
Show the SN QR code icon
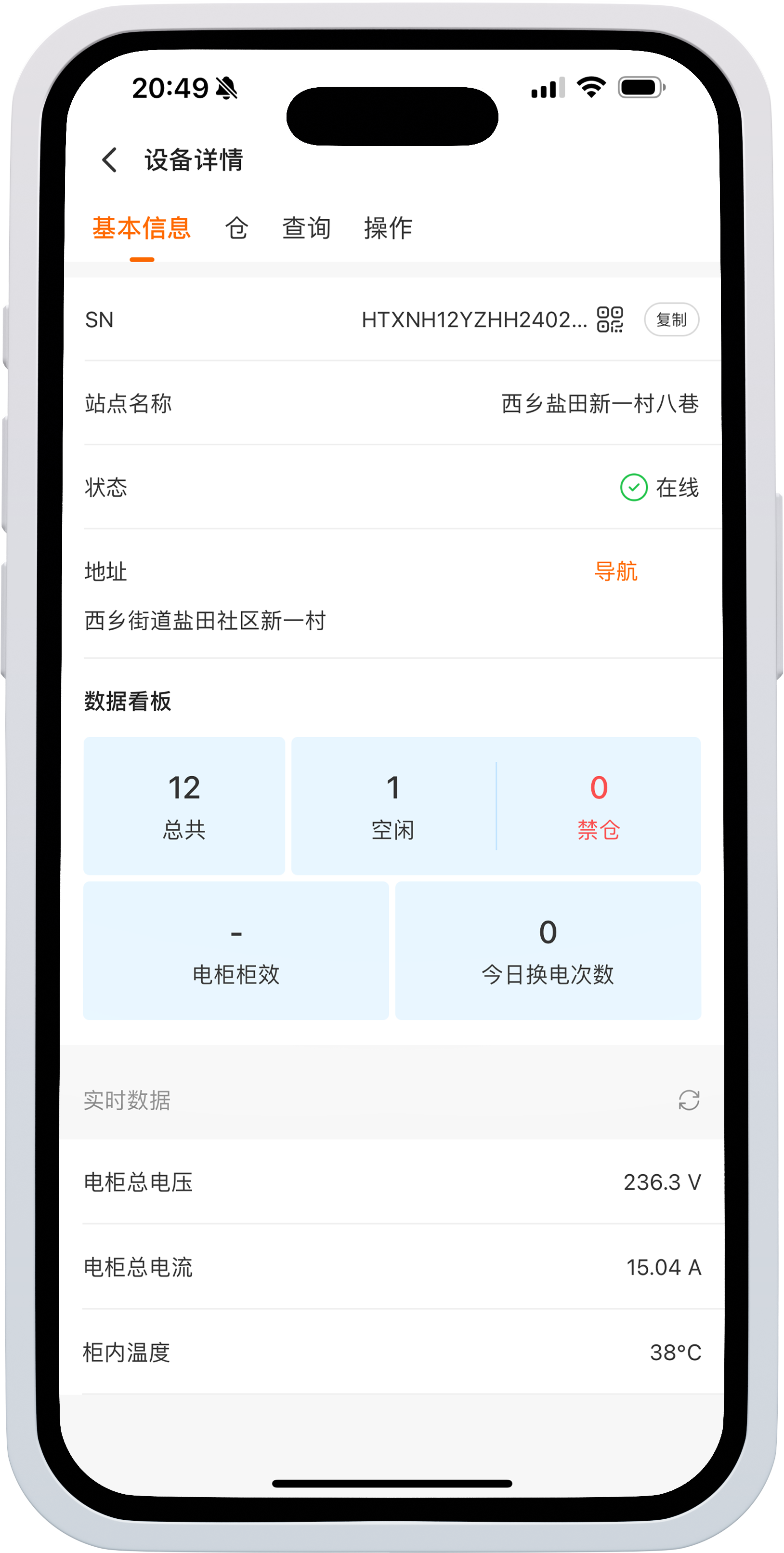point(609,319)
